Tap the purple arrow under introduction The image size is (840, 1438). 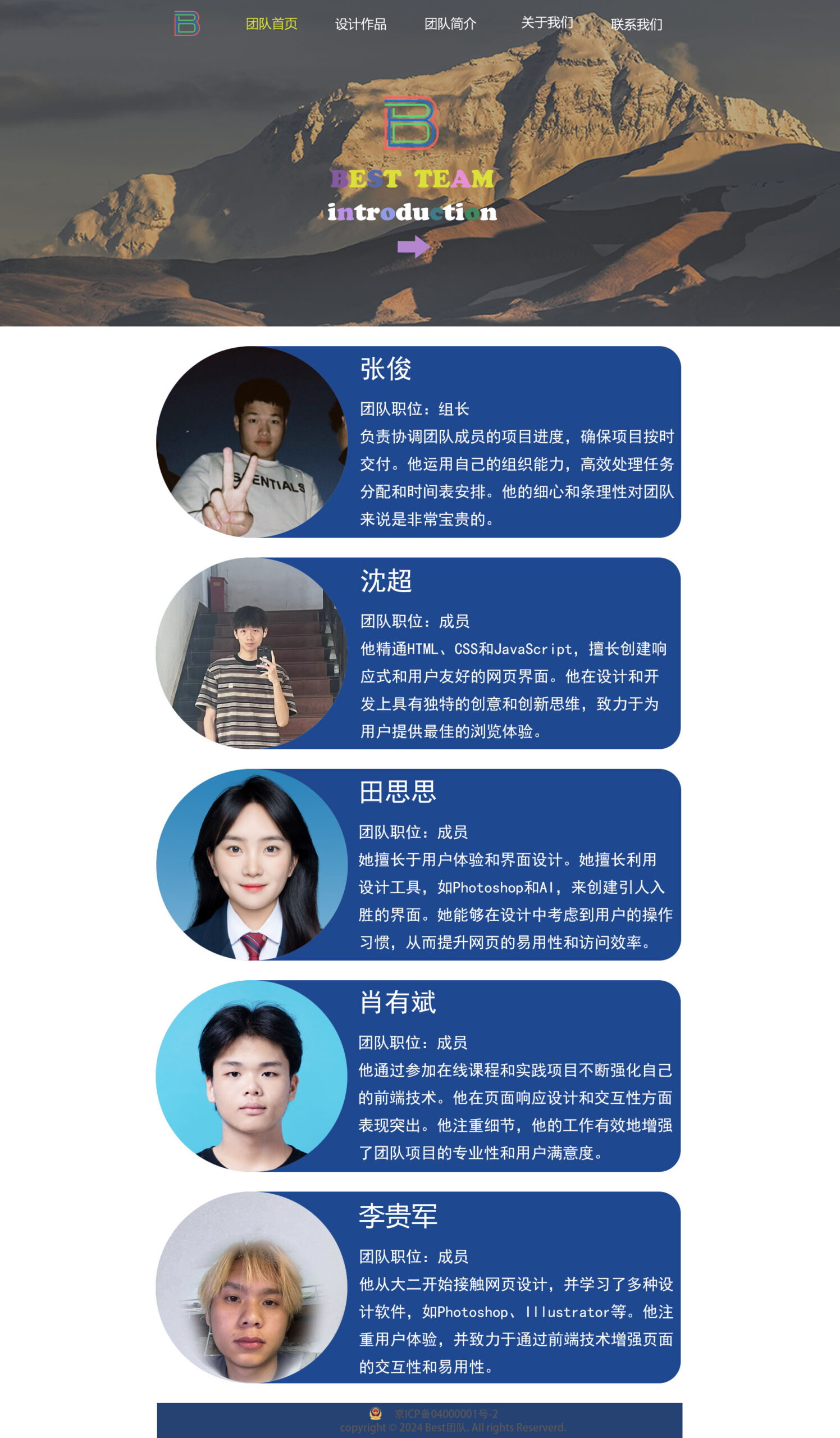point(413,247)
